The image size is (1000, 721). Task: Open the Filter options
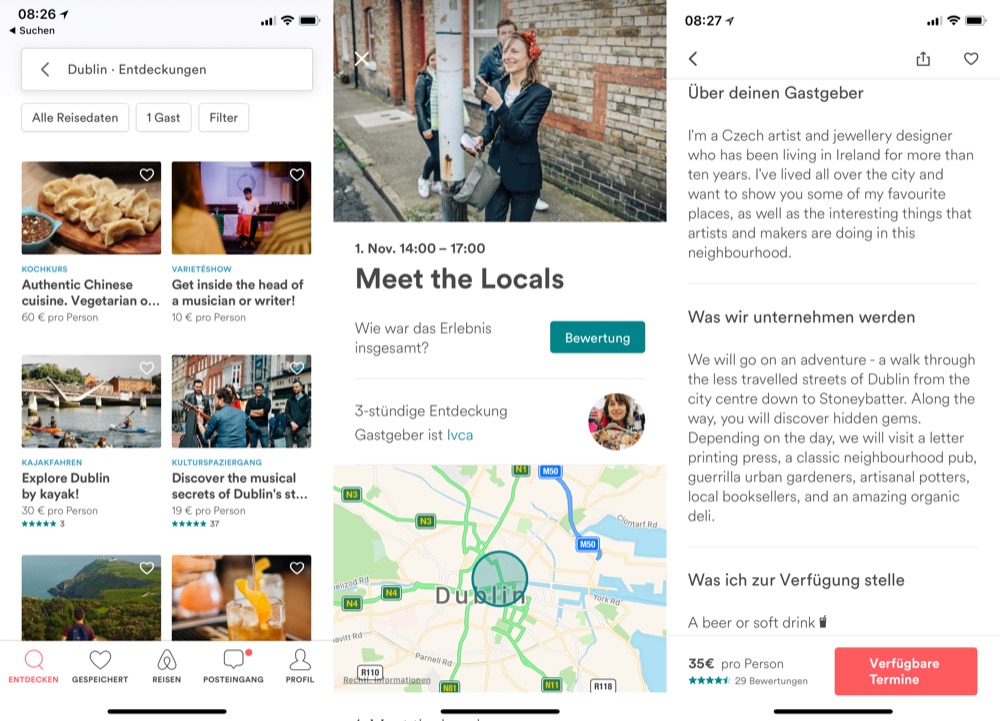click(x=223, y=118)
